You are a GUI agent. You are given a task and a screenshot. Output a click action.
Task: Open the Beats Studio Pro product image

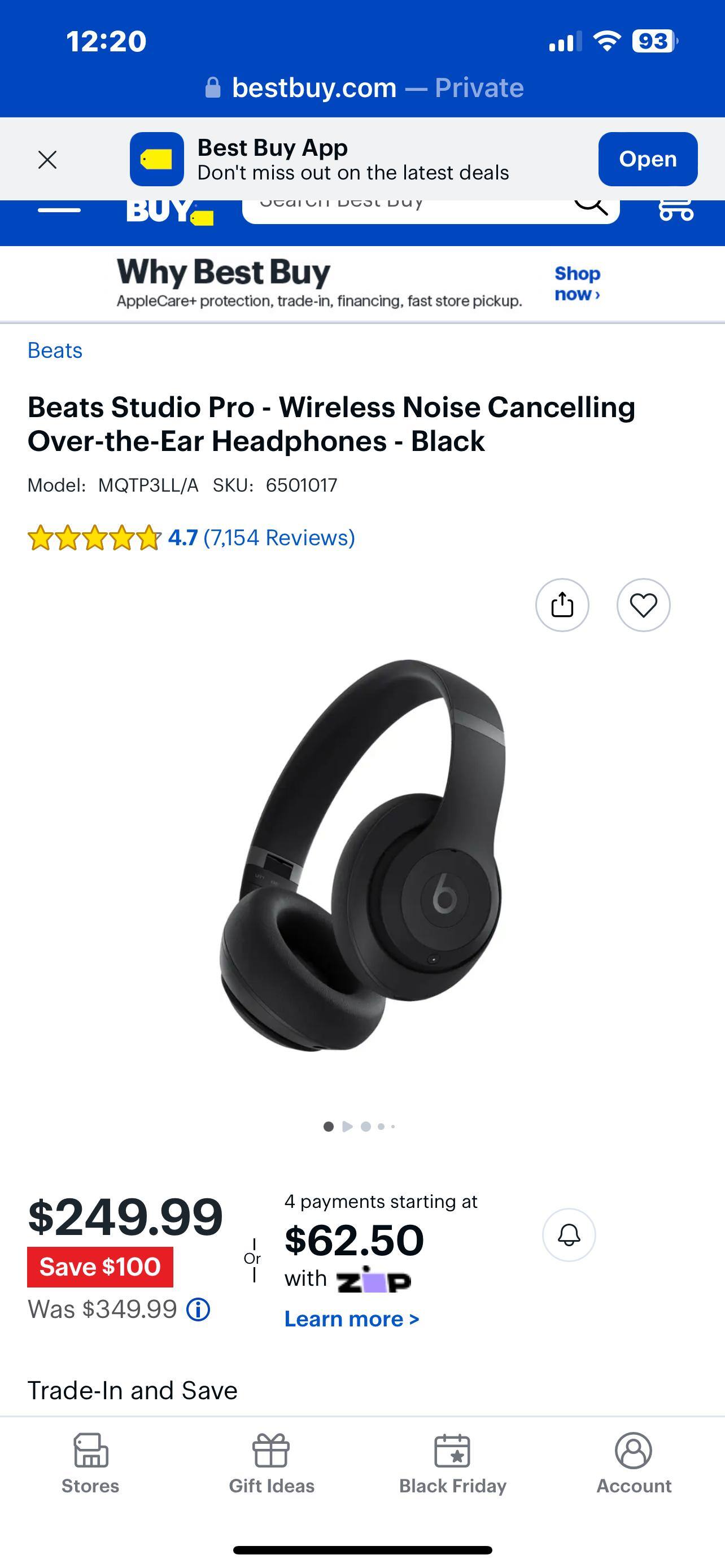(x=362, y=855)
